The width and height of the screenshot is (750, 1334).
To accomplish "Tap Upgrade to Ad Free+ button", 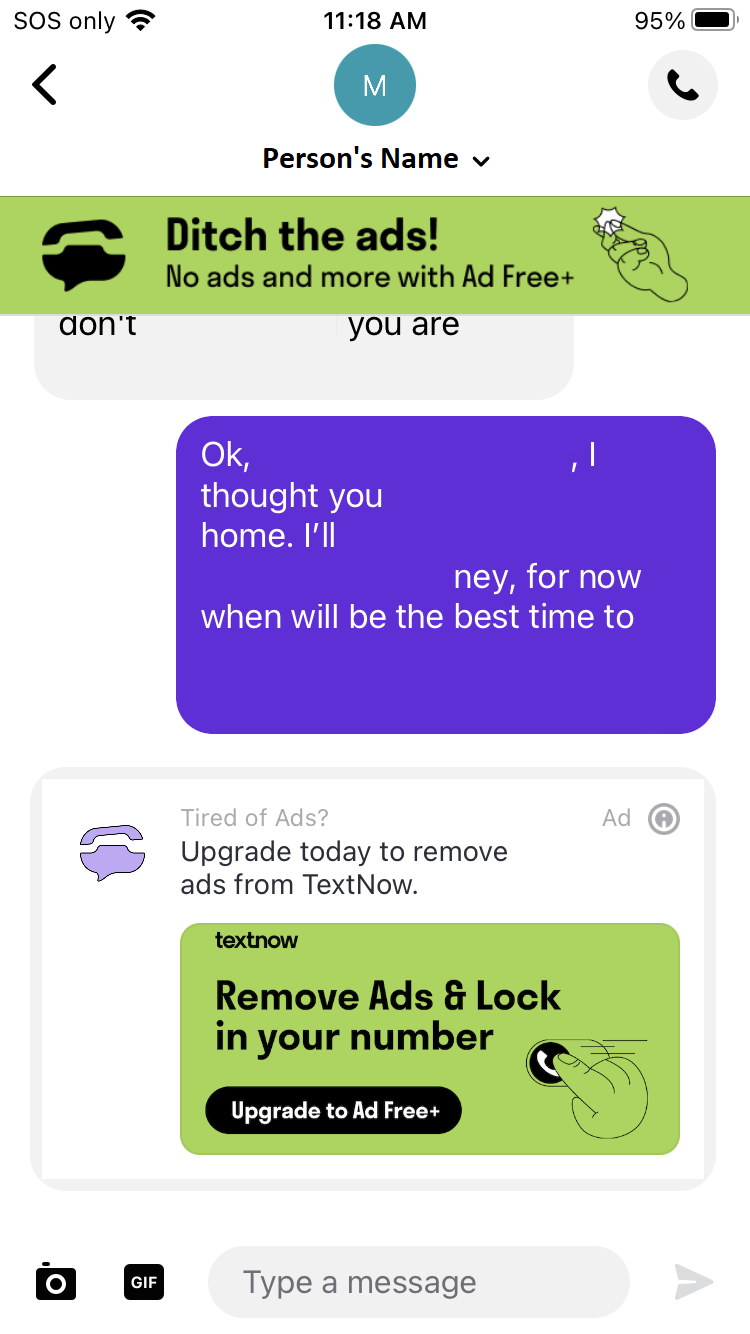I will [x=333, y=1111].
